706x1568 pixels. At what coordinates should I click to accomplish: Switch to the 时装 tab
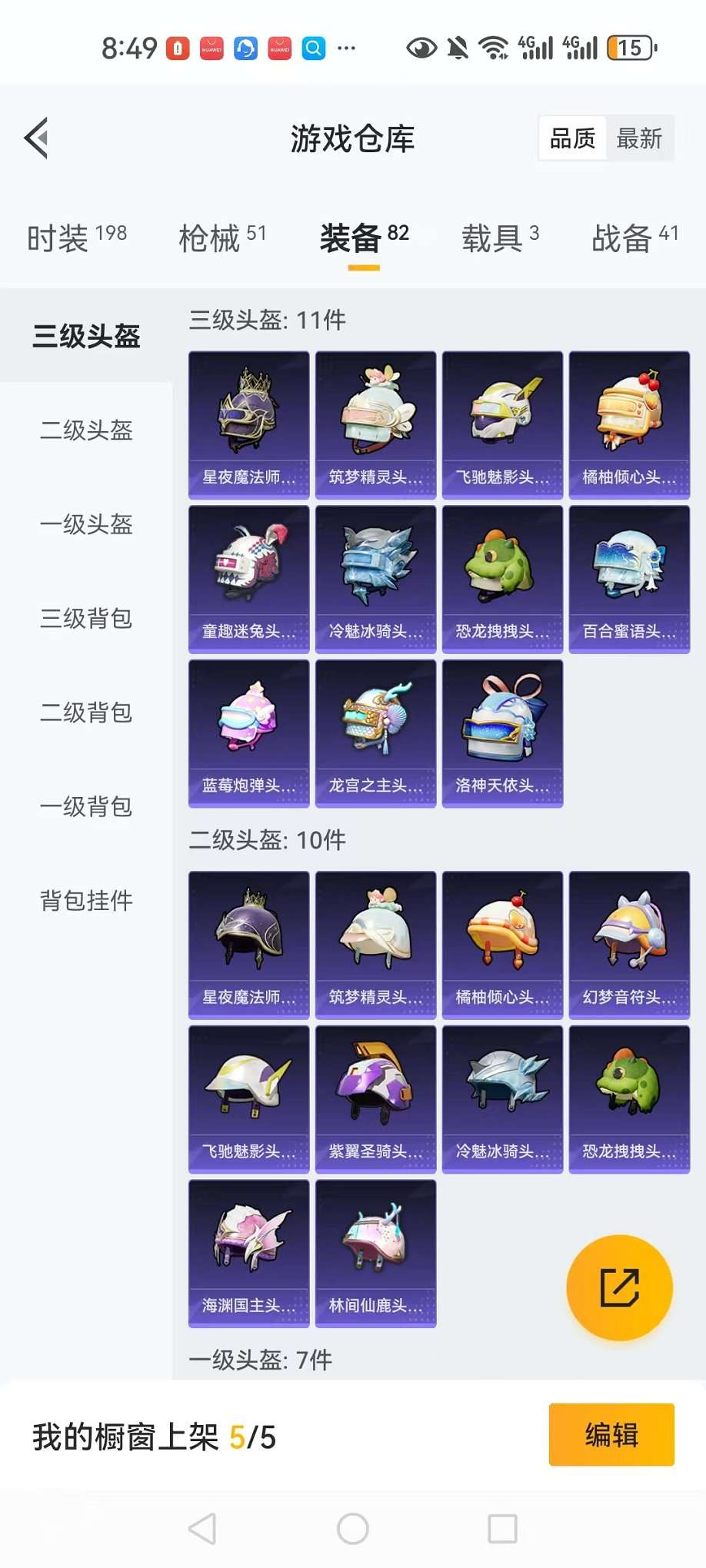[x=76, y=238]
